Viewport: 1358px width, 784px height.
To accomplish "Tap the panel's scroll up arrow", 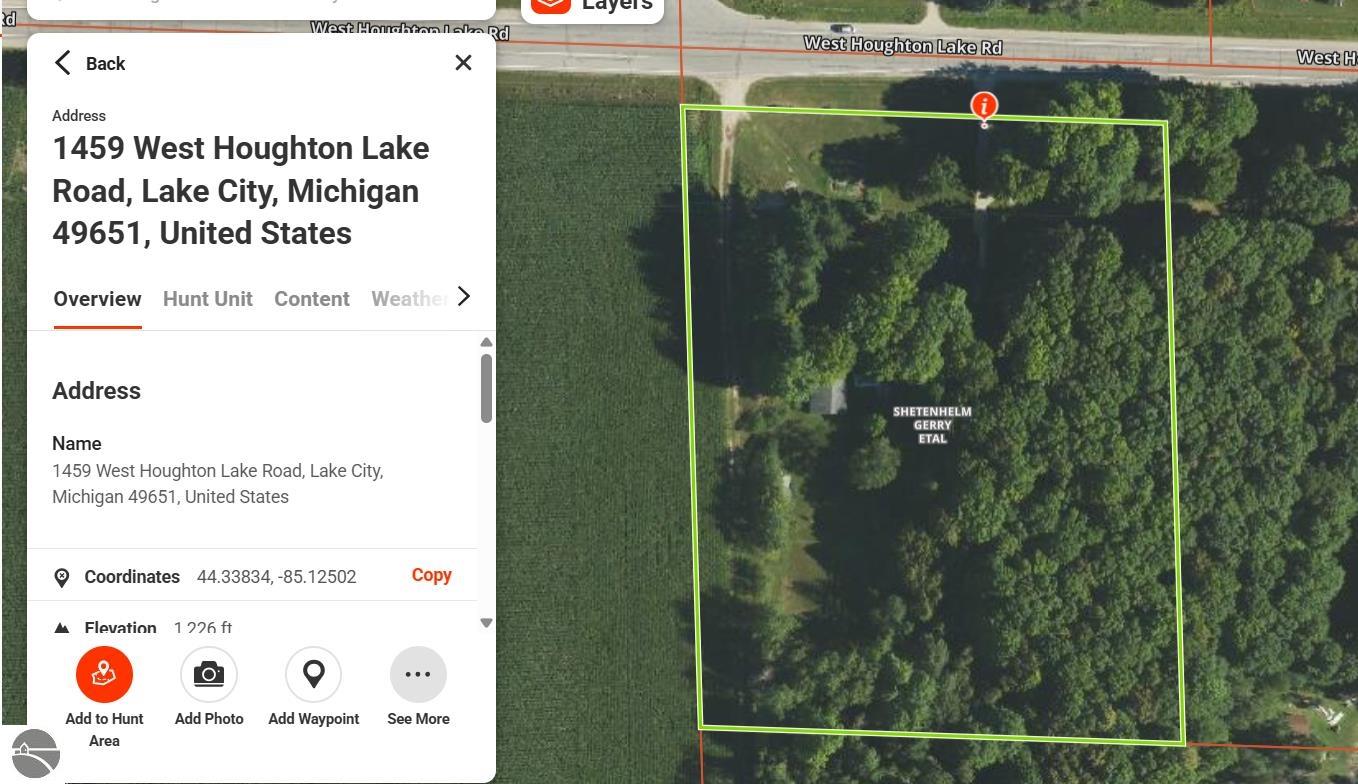I will [486, 343].
